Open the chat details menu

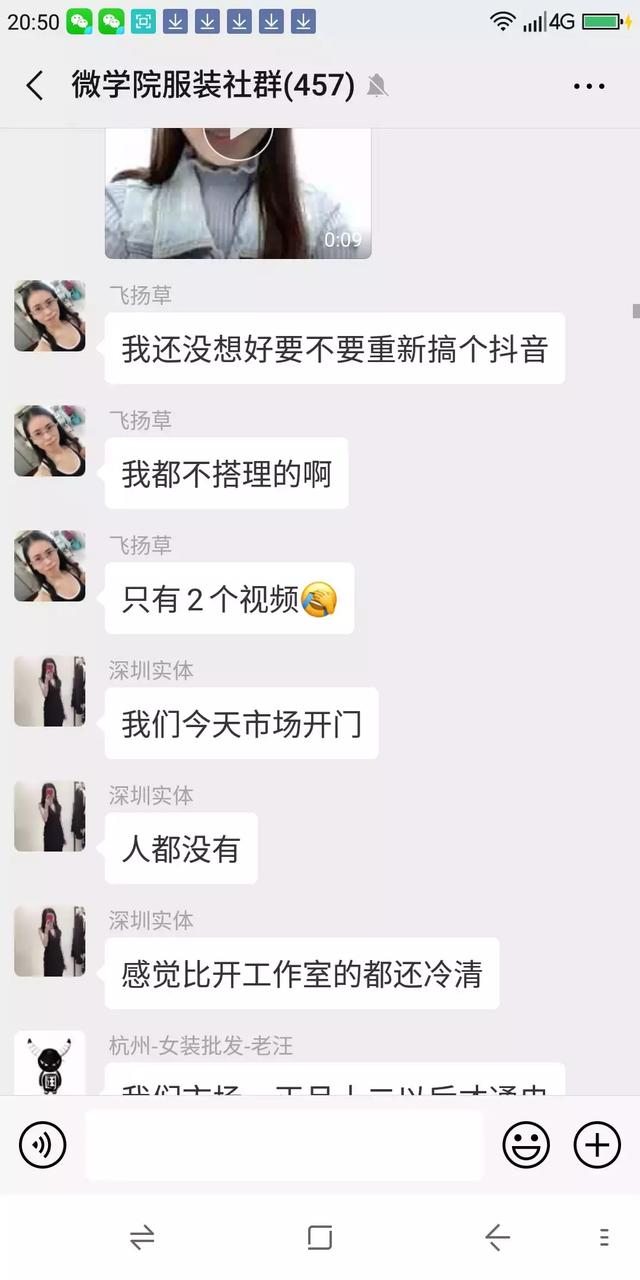pos(589,86)
